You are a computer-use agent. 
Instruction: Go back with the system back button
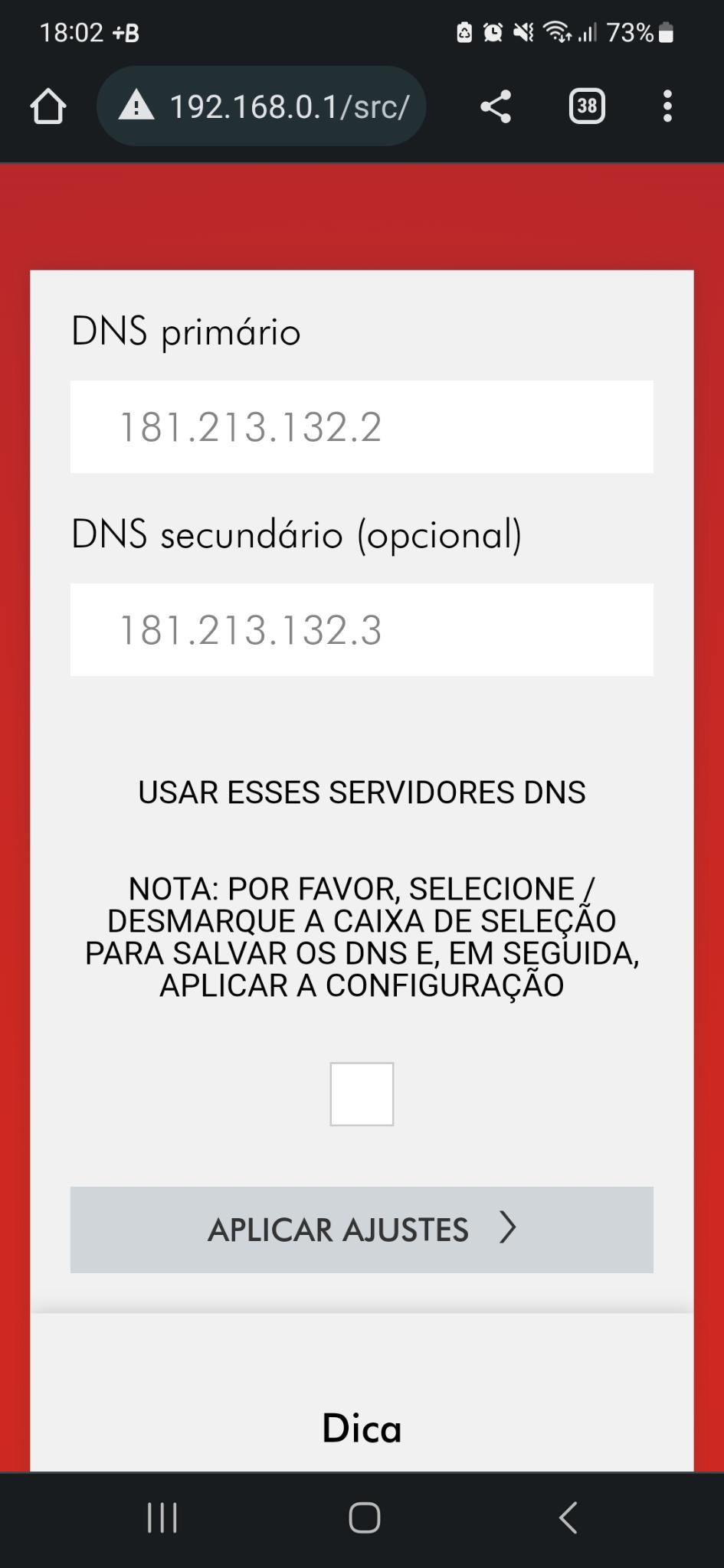568,1517
